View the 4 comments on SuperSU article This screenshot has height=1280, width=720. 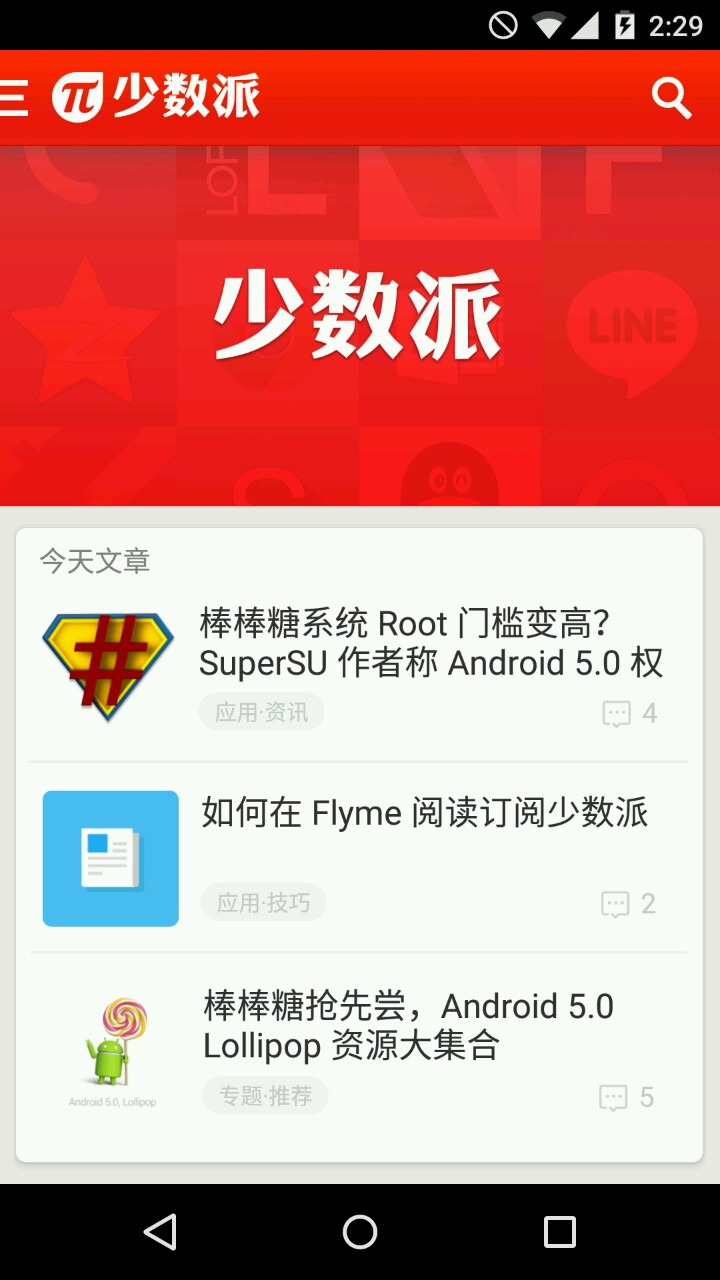(x=630, y=713)
